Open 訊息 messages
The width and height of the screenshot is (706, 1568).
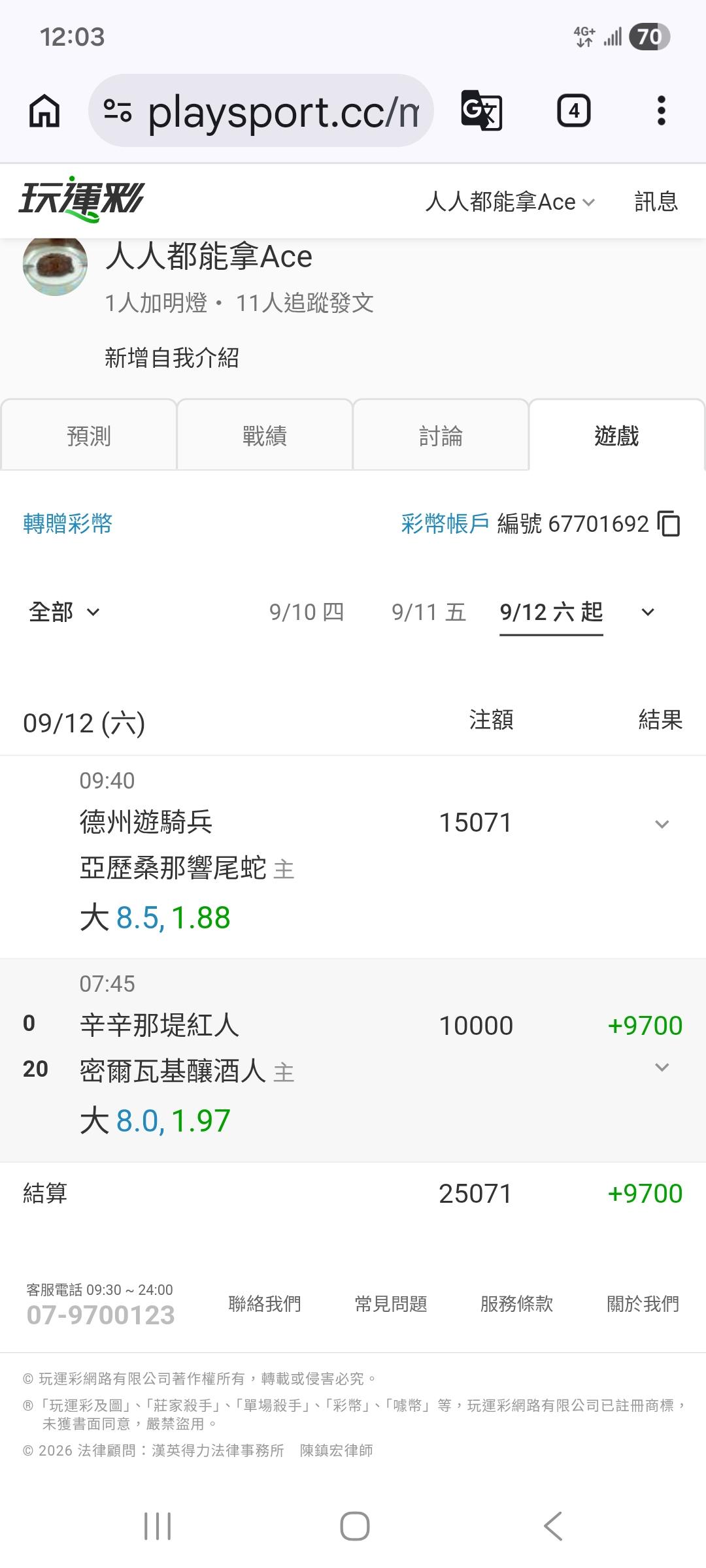[x=656, y=201]
